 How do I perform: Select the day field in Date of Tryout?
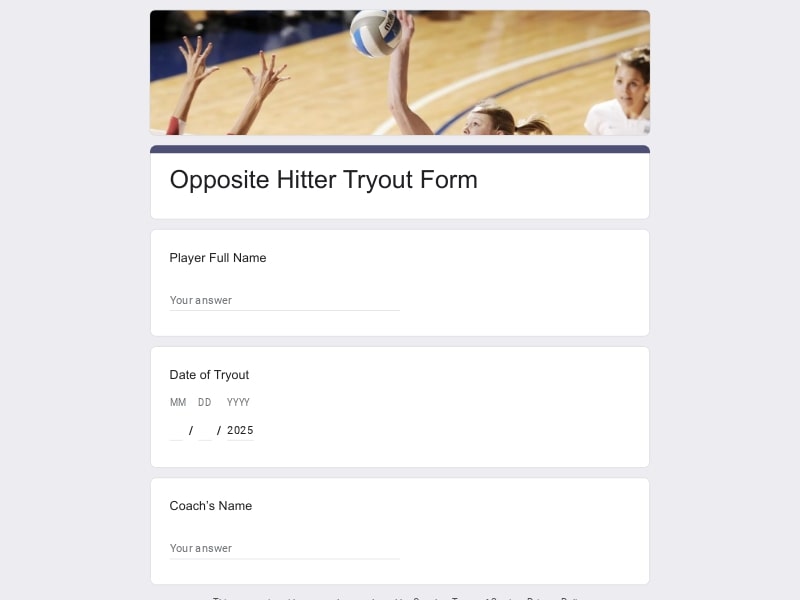(x=205, y=430)
